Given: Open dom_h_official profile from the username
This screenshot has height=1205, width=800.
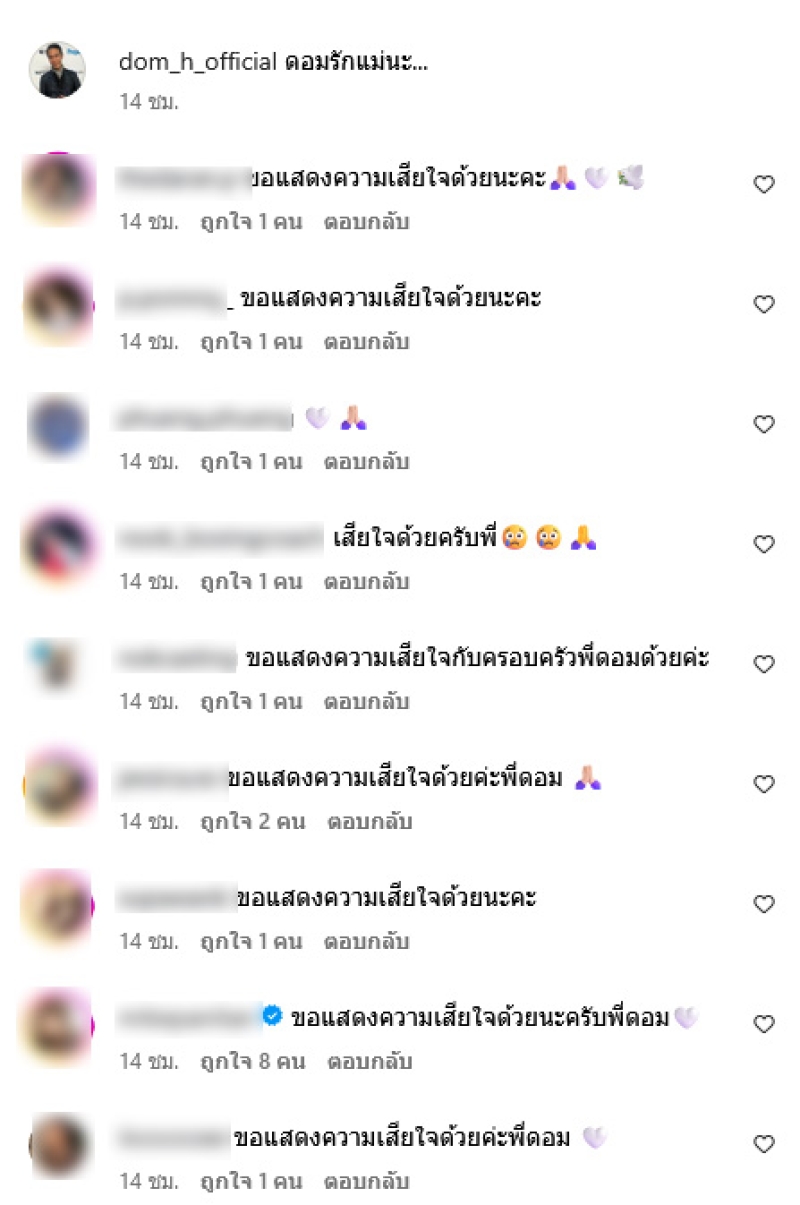Looking at the screenshot, I should [x=197, y=62].
